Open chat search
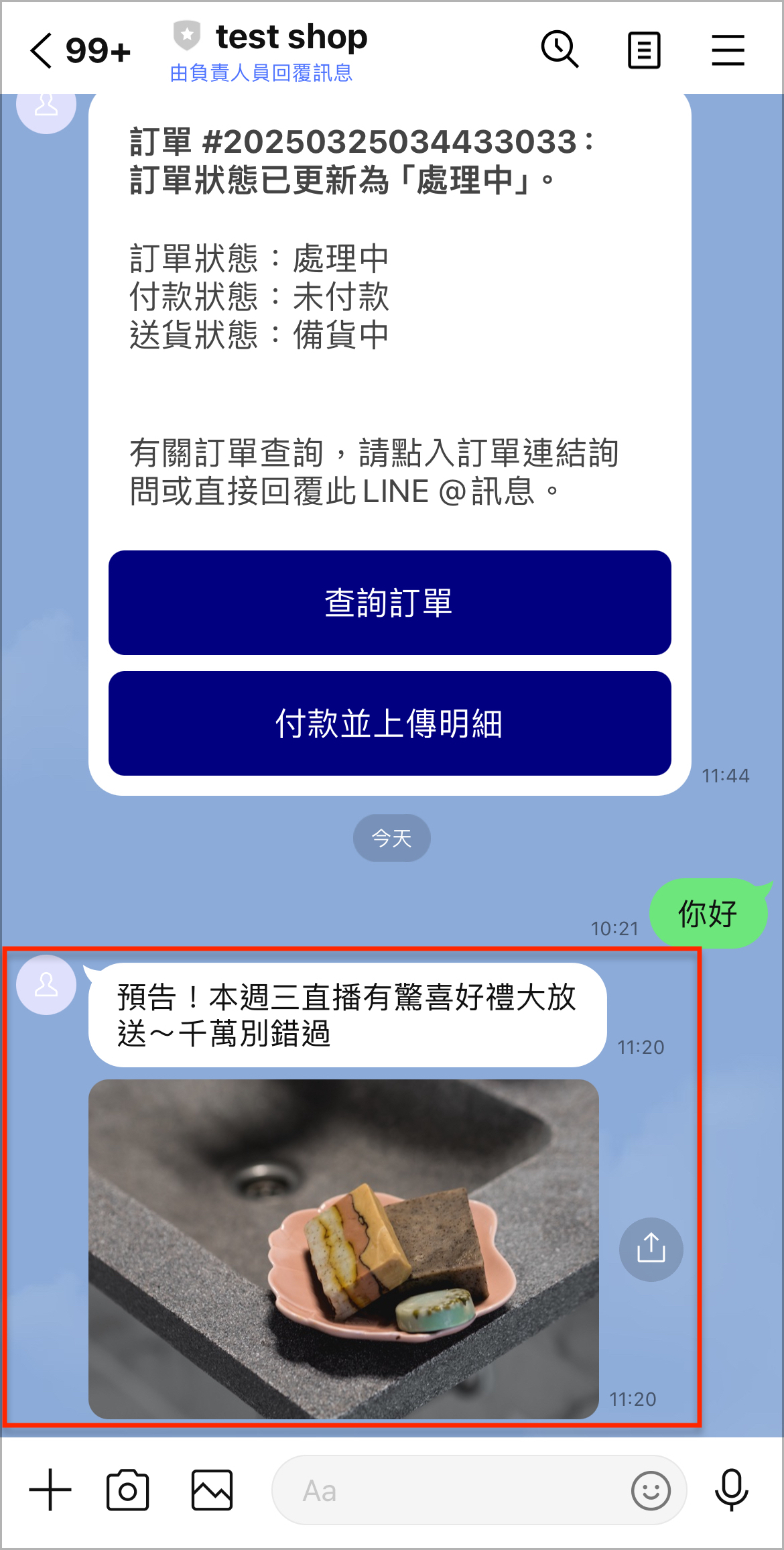Image resolution: width=784 pixels, height=1550 pixels. pos(560,50)
